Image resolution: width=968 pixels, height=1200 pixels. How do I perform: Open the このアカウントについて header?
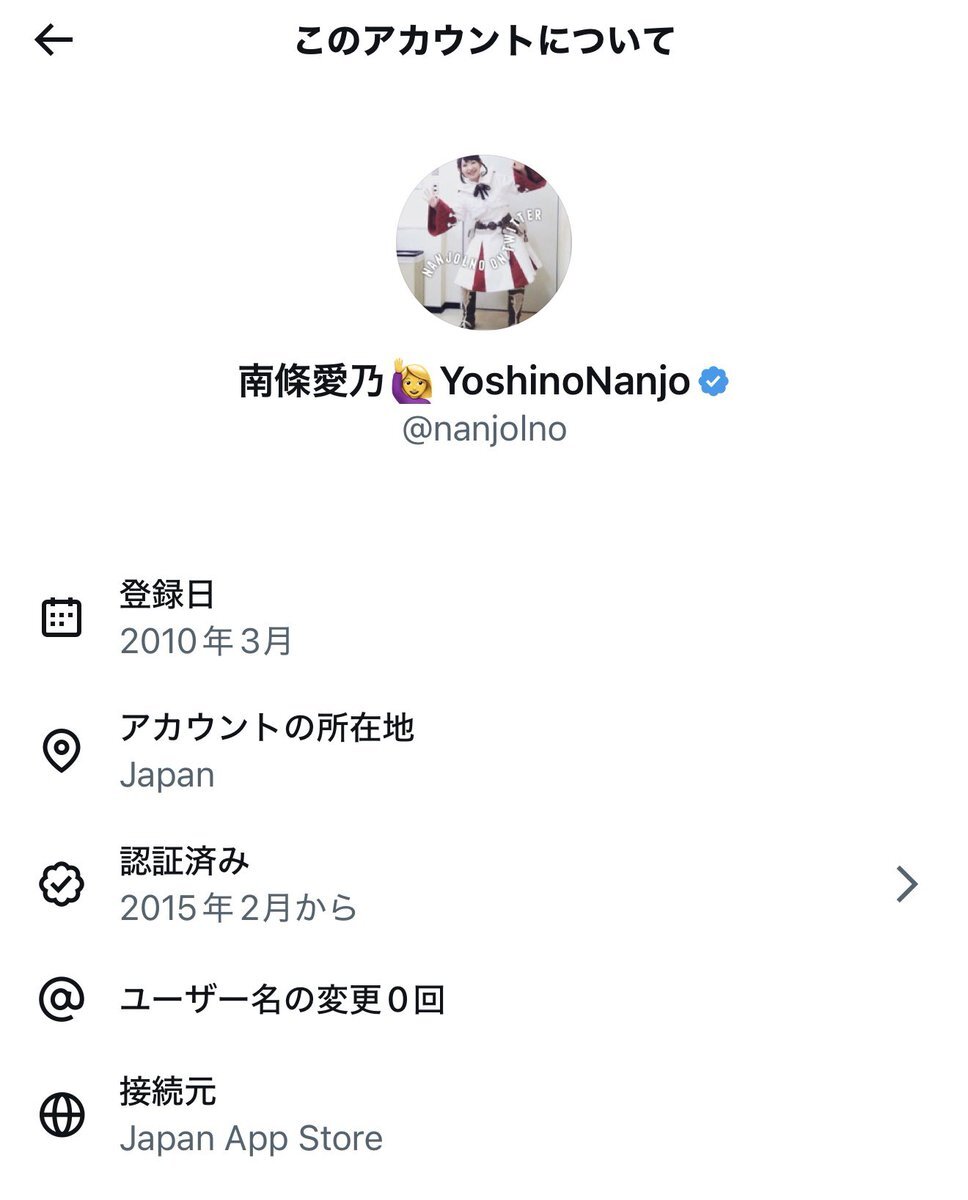484,40
